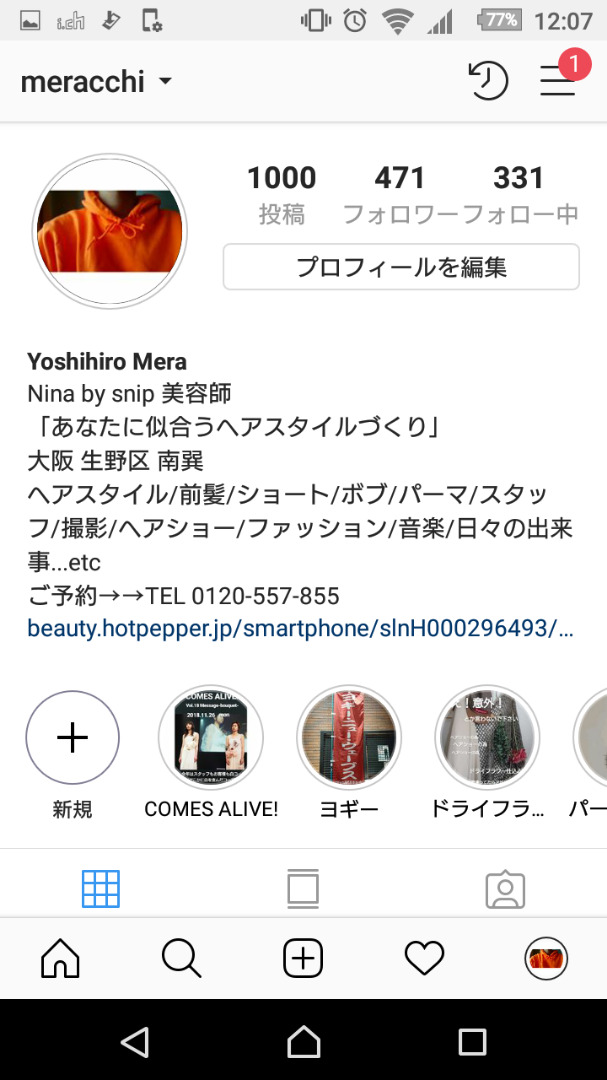This screenshot has height=1080, width=607.
Task: Open the meracchi account switcher dropdown
Action: (x=96, y=81)
